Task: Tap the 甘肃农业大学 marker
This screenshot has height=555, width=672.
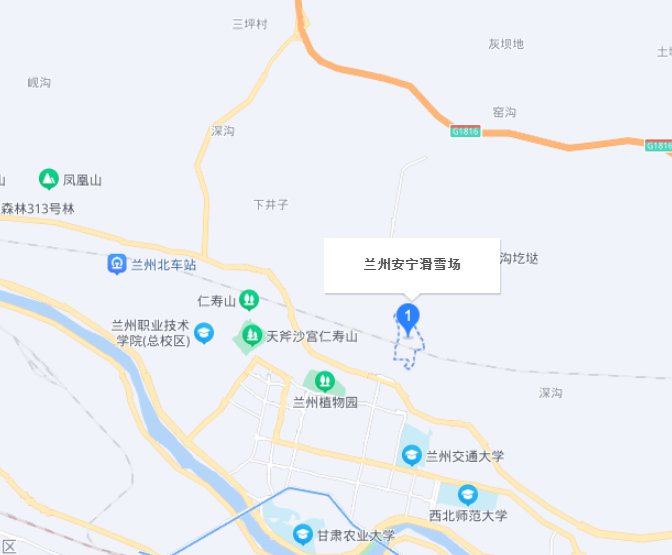Action: (303, 535)
